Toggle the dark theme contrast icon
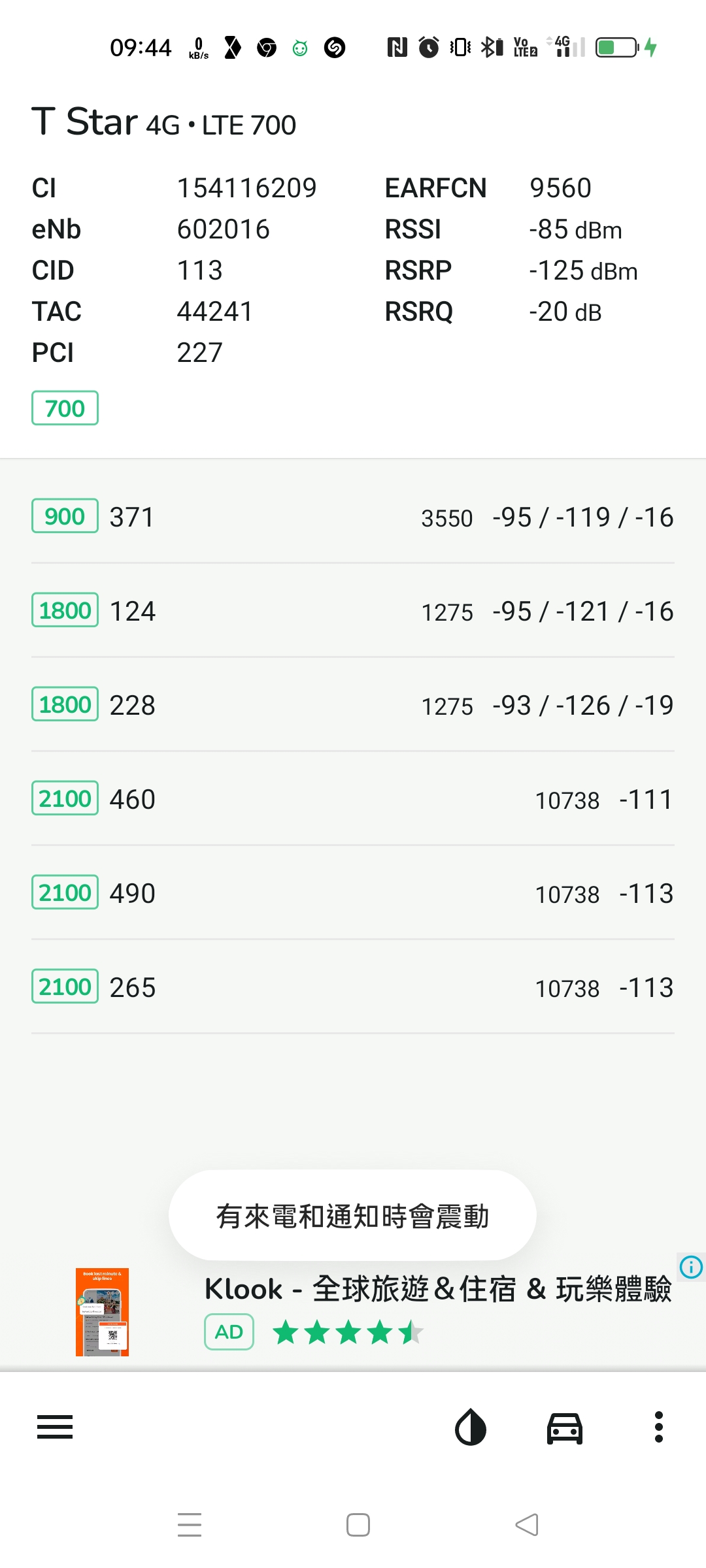 [471, 1428]
